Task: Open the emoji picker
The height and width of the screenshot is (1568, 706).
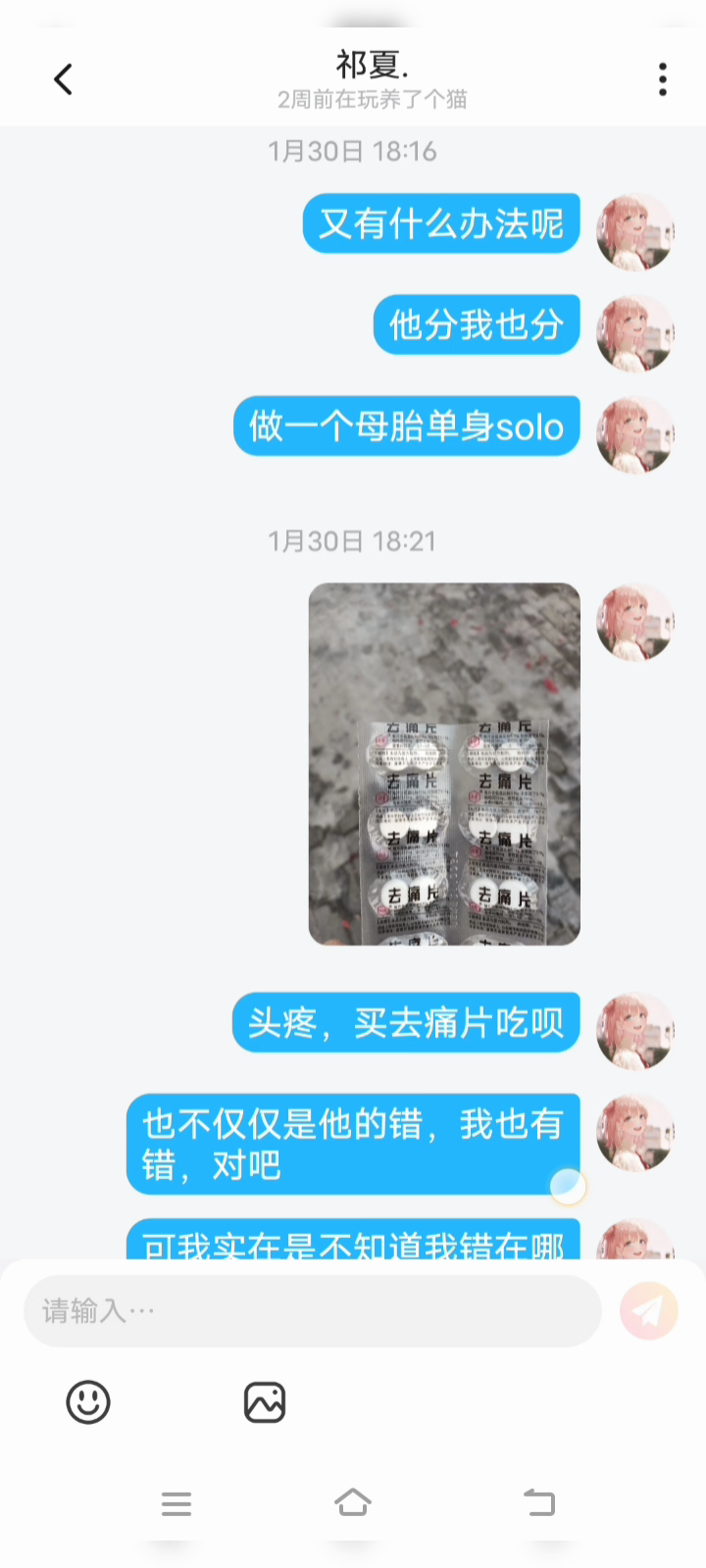Action: tap(88, 1402)
